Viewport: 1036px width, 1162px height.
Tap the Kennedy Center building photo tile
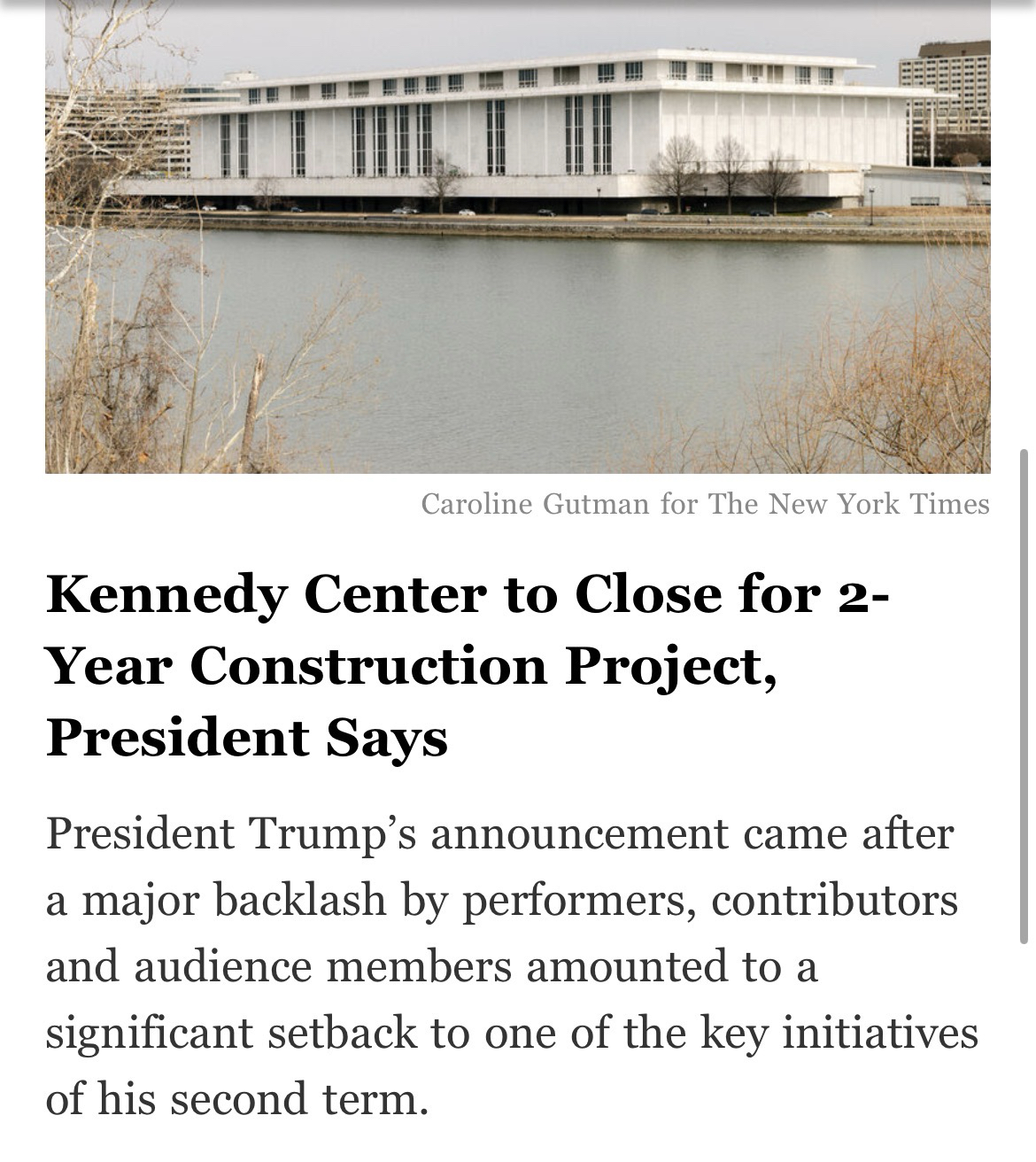click(x=517, y=239)
